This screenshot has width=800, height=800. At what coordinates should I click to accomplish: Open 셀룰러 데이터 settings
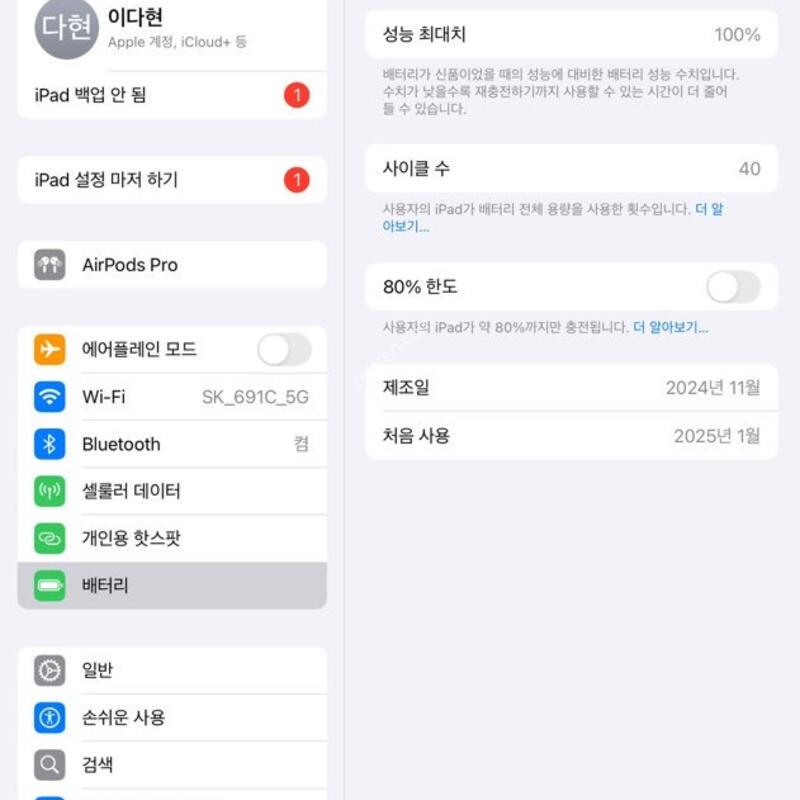pyautogui.click(x=172, y=491)
